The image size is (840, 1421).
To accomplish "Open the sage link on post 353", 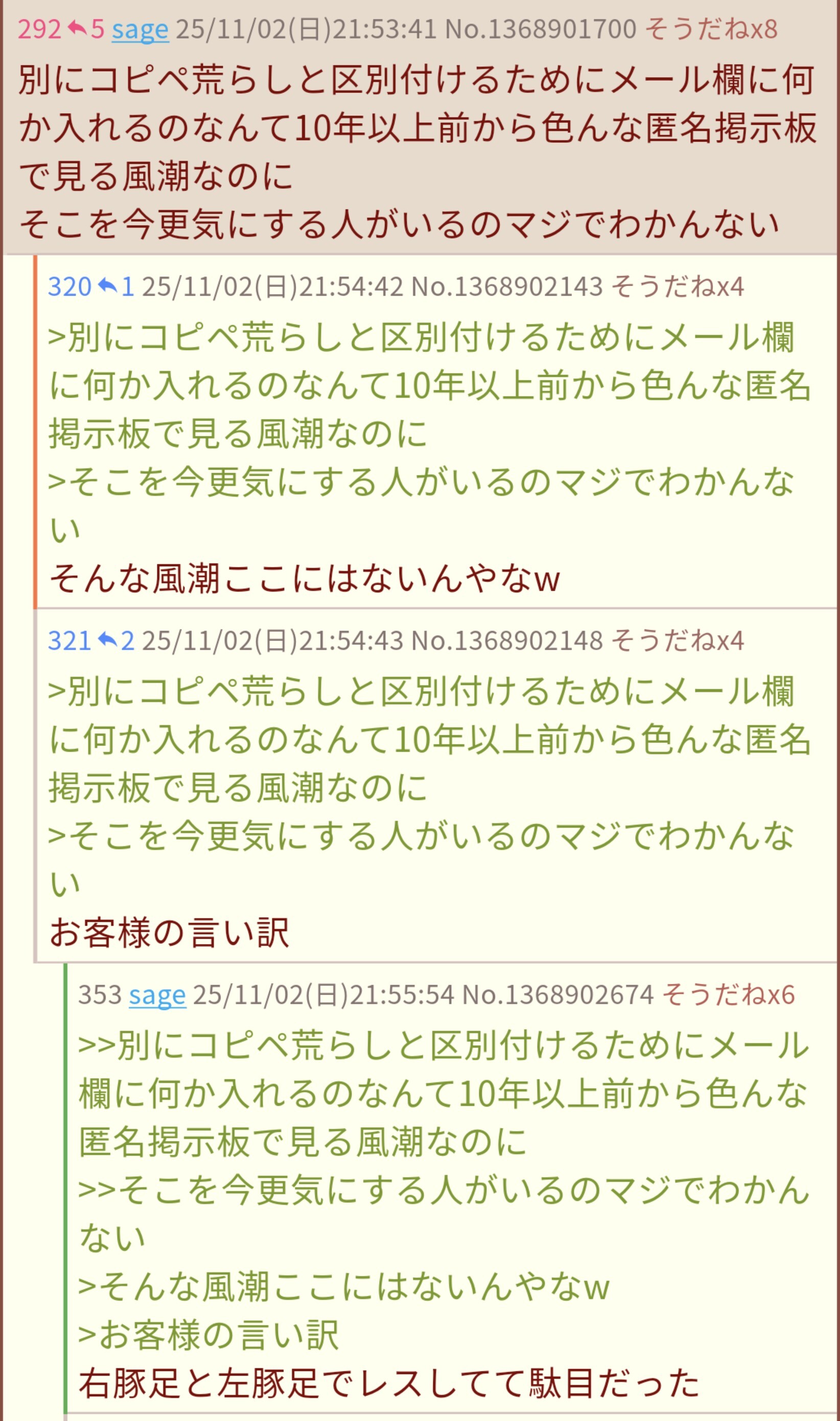I will pyautogui.click(x=157, y=994).
